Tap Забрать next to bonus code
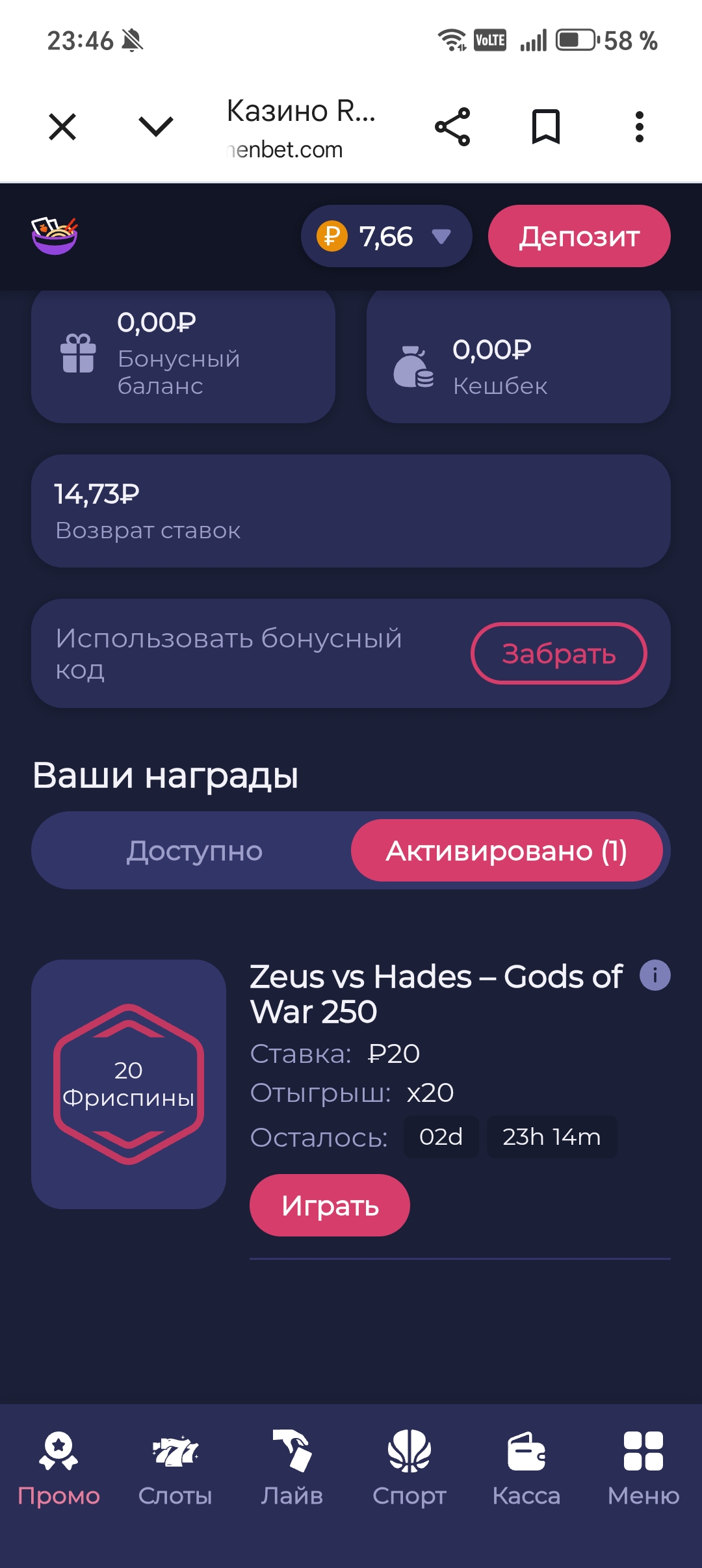The height and width of the screenshot is (1568, 702). [559, 653]
